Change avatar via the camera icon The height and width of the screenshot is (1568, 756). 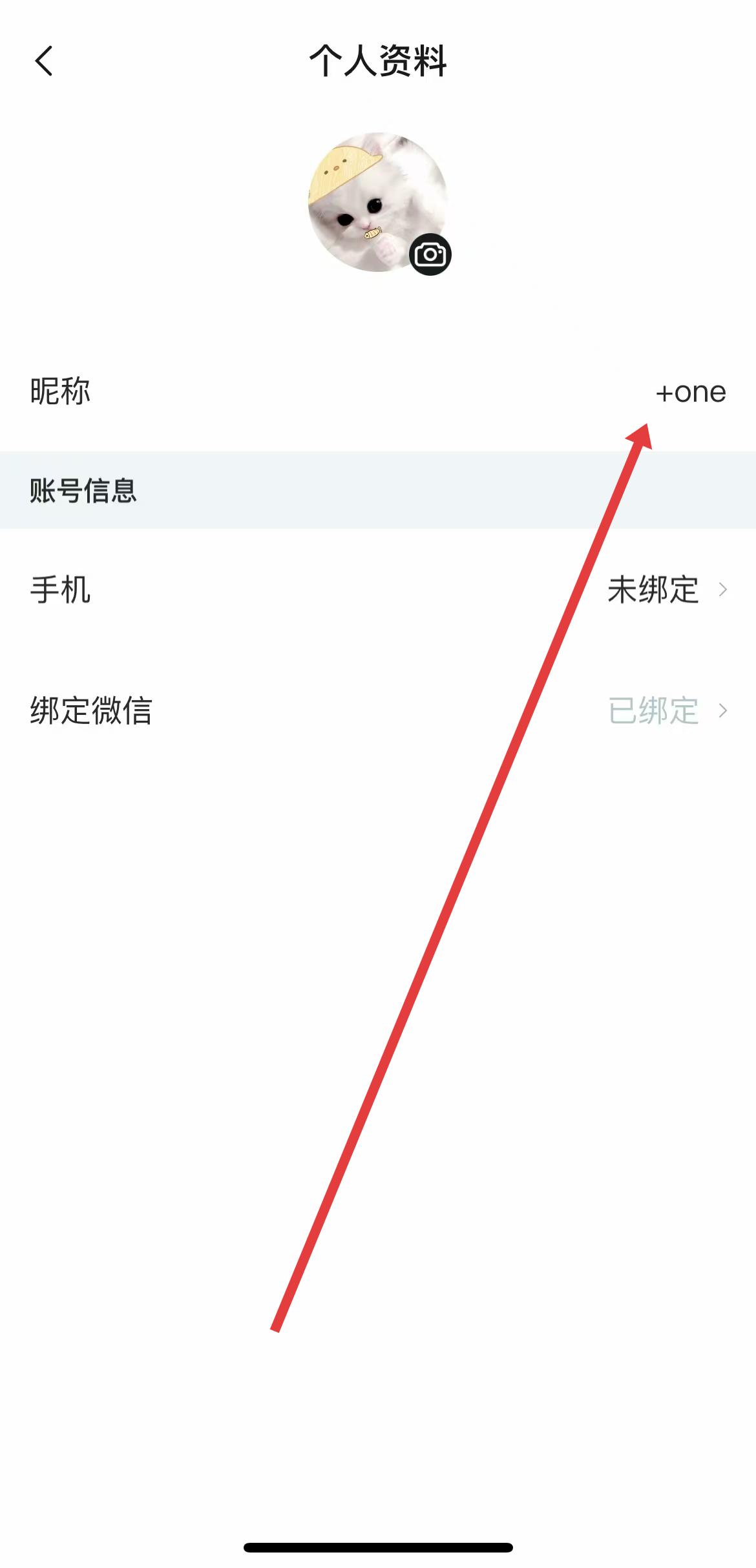pos(430,254)
